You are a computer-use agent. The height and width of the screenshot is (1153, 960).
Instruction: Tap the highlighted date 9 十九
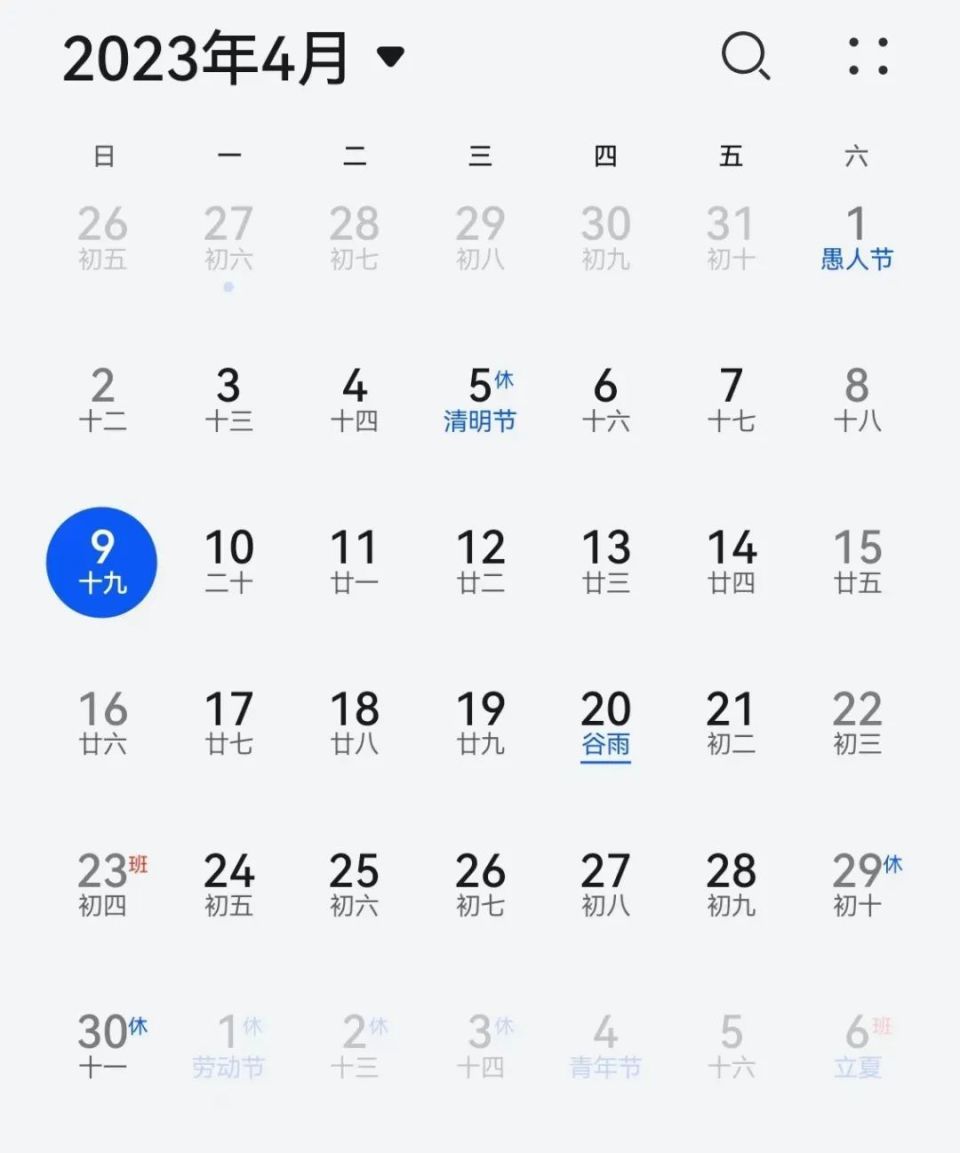(101, 563)
